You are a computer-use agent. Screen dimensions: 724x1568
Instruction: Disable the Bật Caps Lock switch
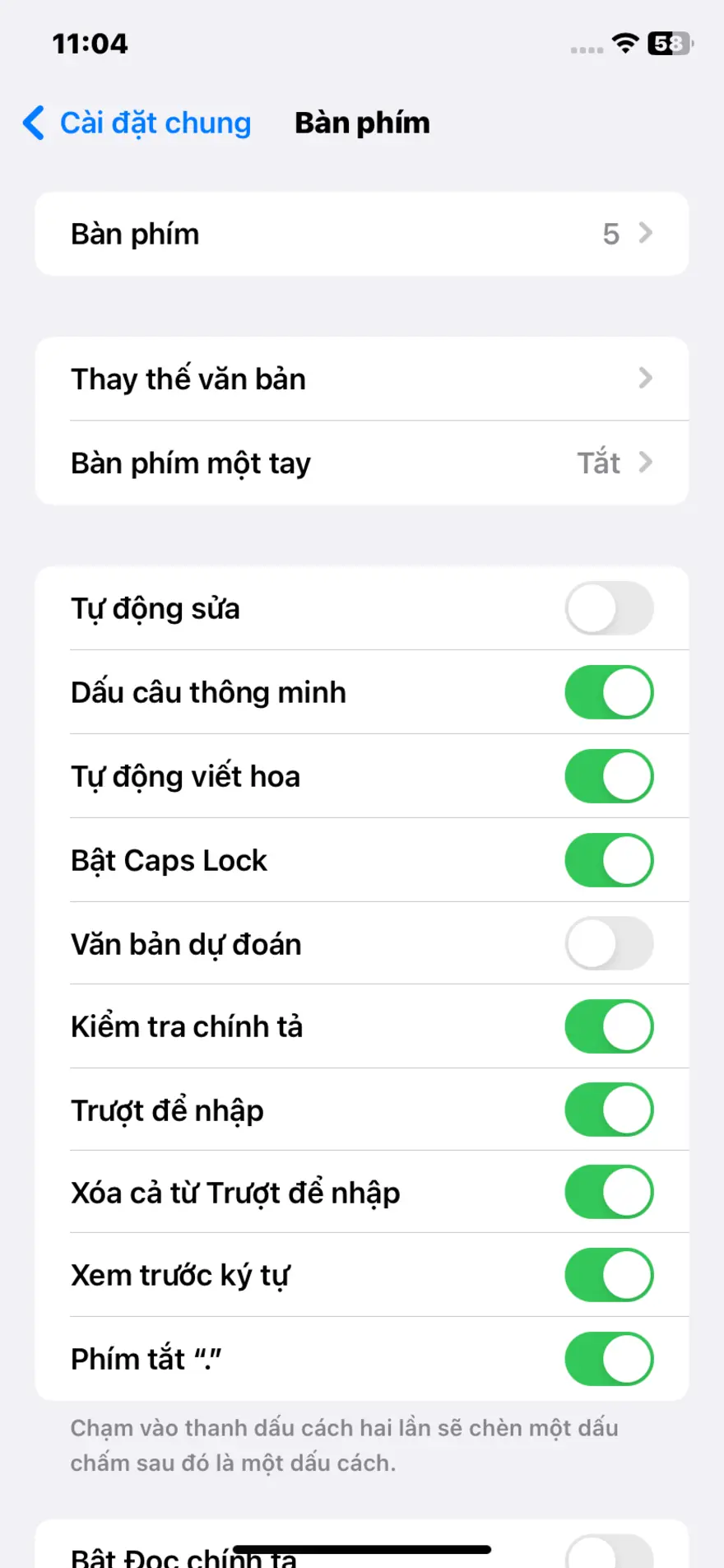[x=608, y=859]
